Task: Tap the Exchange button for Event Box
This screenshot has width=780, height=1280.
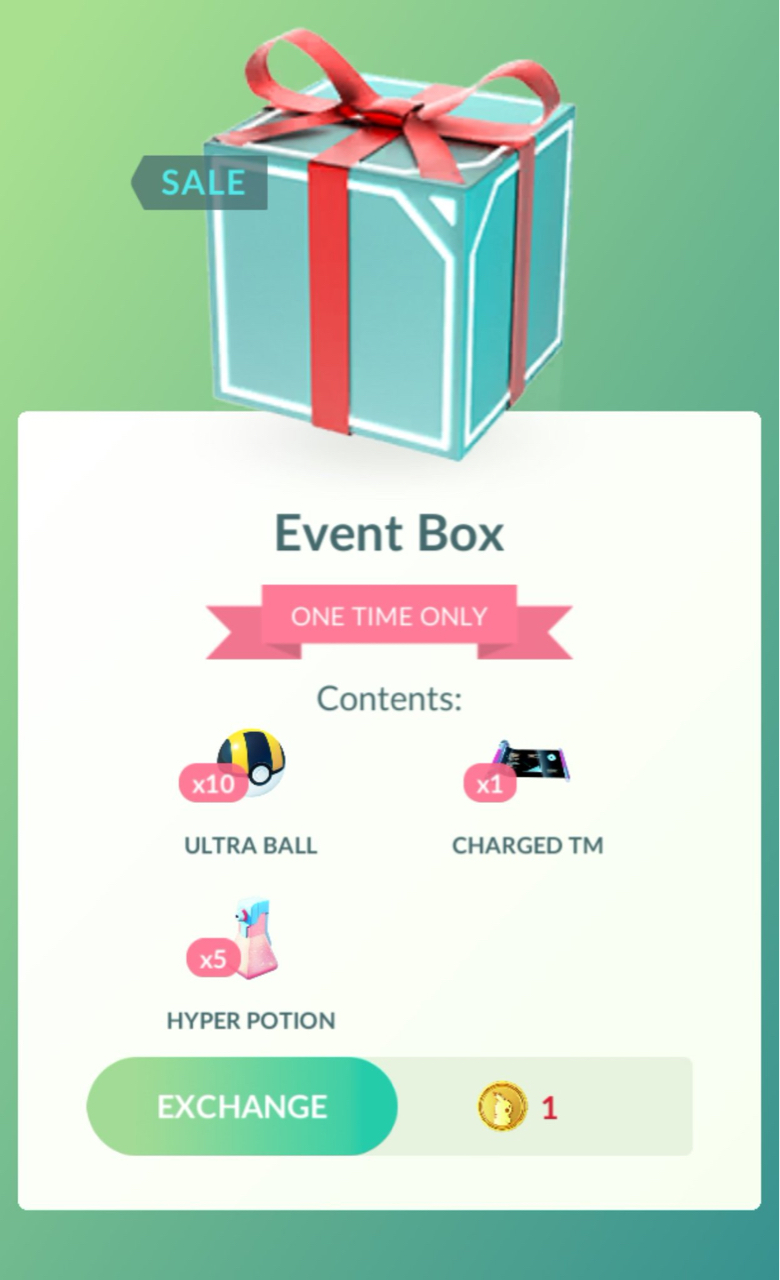Action: pos(242,1106)
